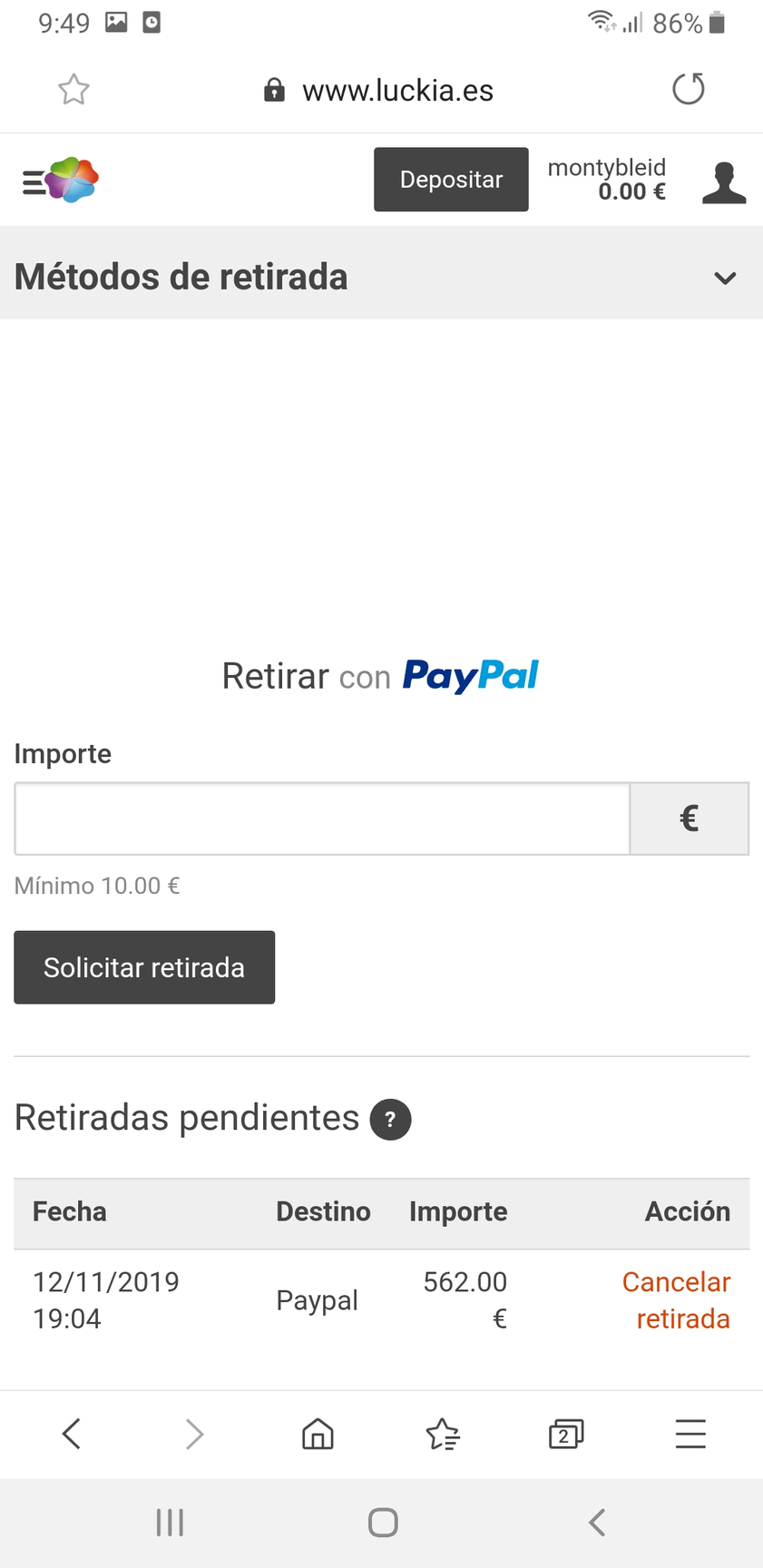Screen dimensions: 763x1568
Task: Open the user profile icon
Action: click(724, 182)
